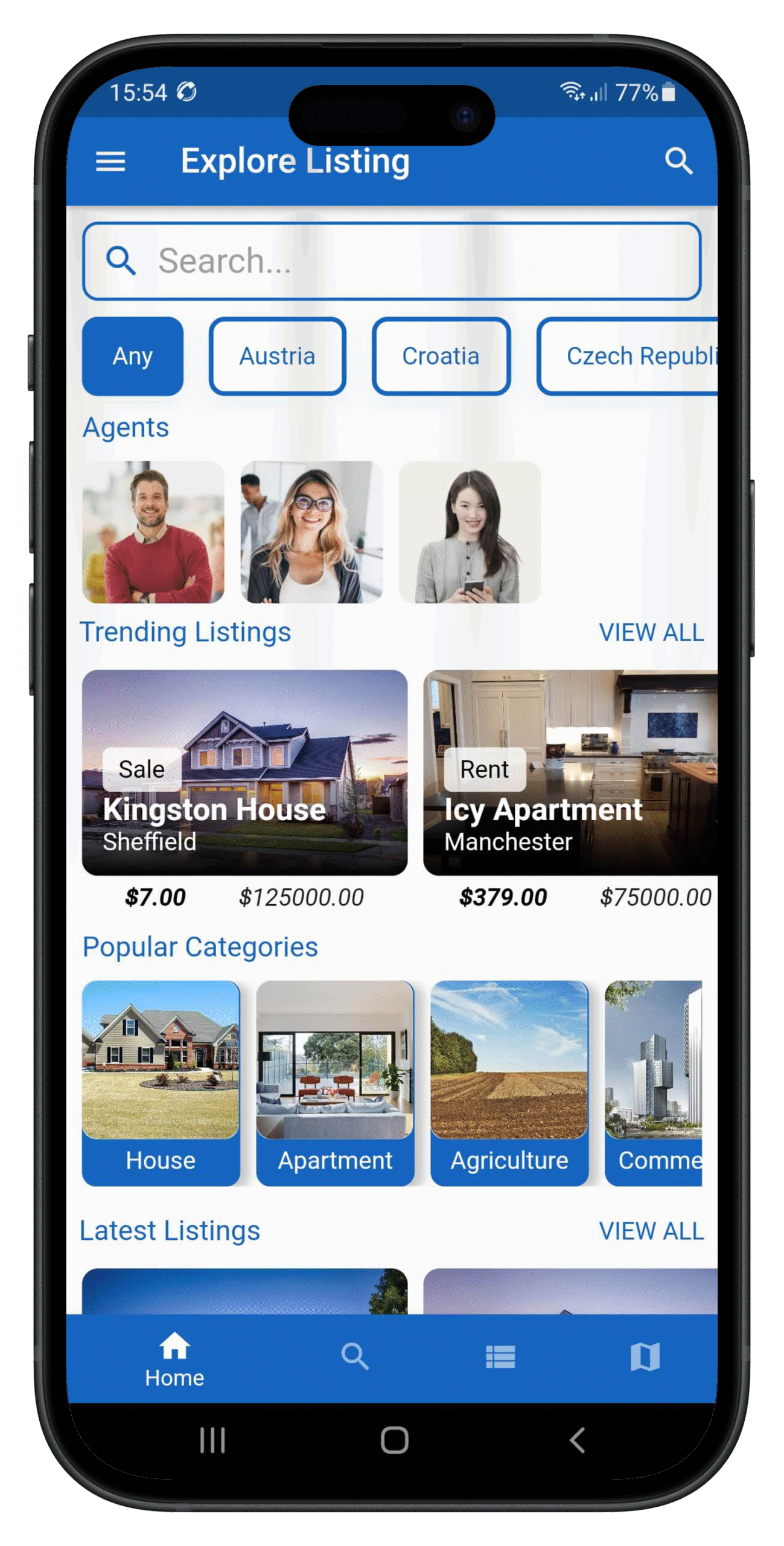This screenshot has height=1546, width=784.
Task: Open the hamburger drawer menu
Action: tap(110, 161)
